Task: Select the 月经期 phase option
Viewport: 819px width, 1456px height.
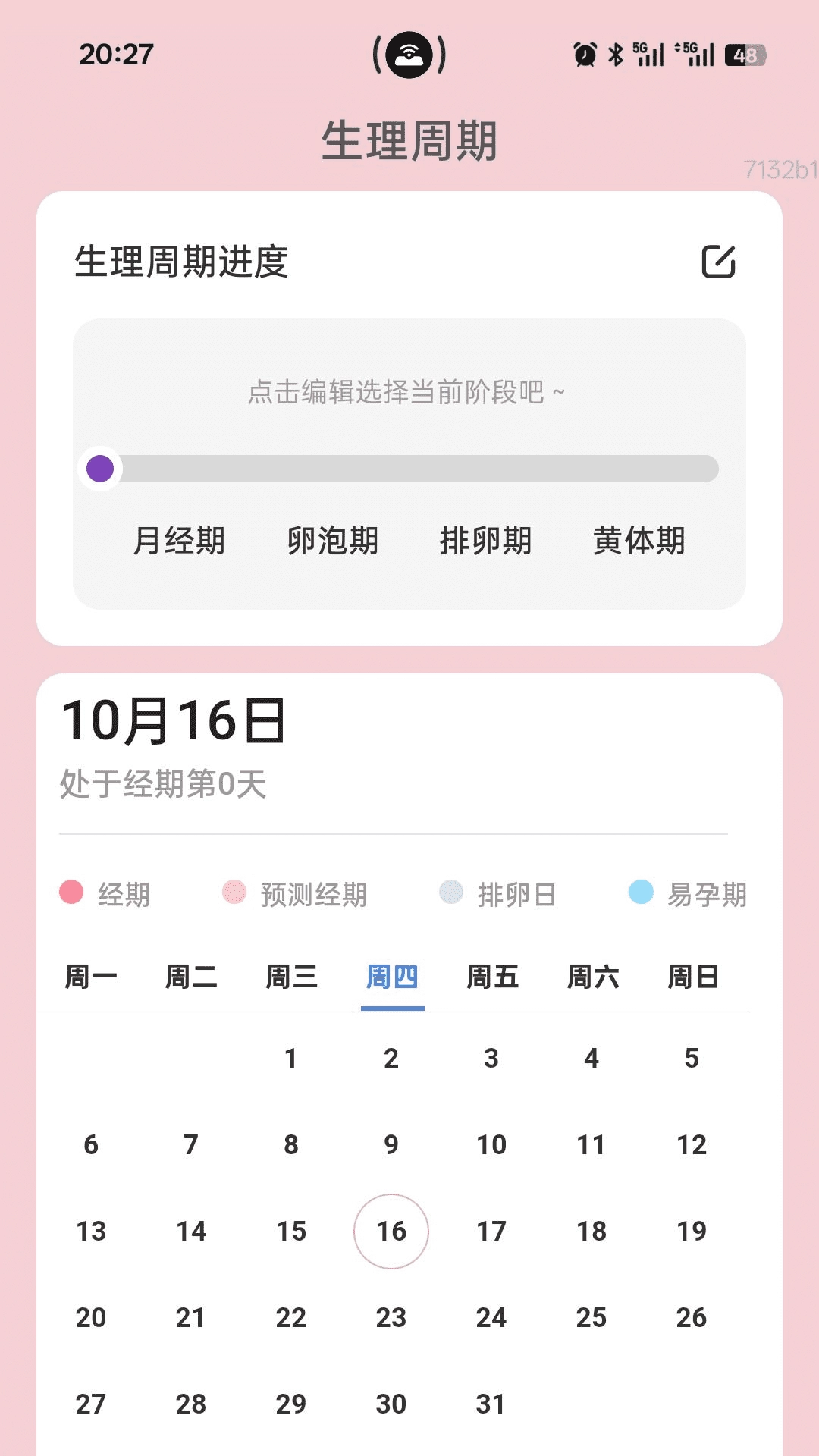Action: [180, 540]
